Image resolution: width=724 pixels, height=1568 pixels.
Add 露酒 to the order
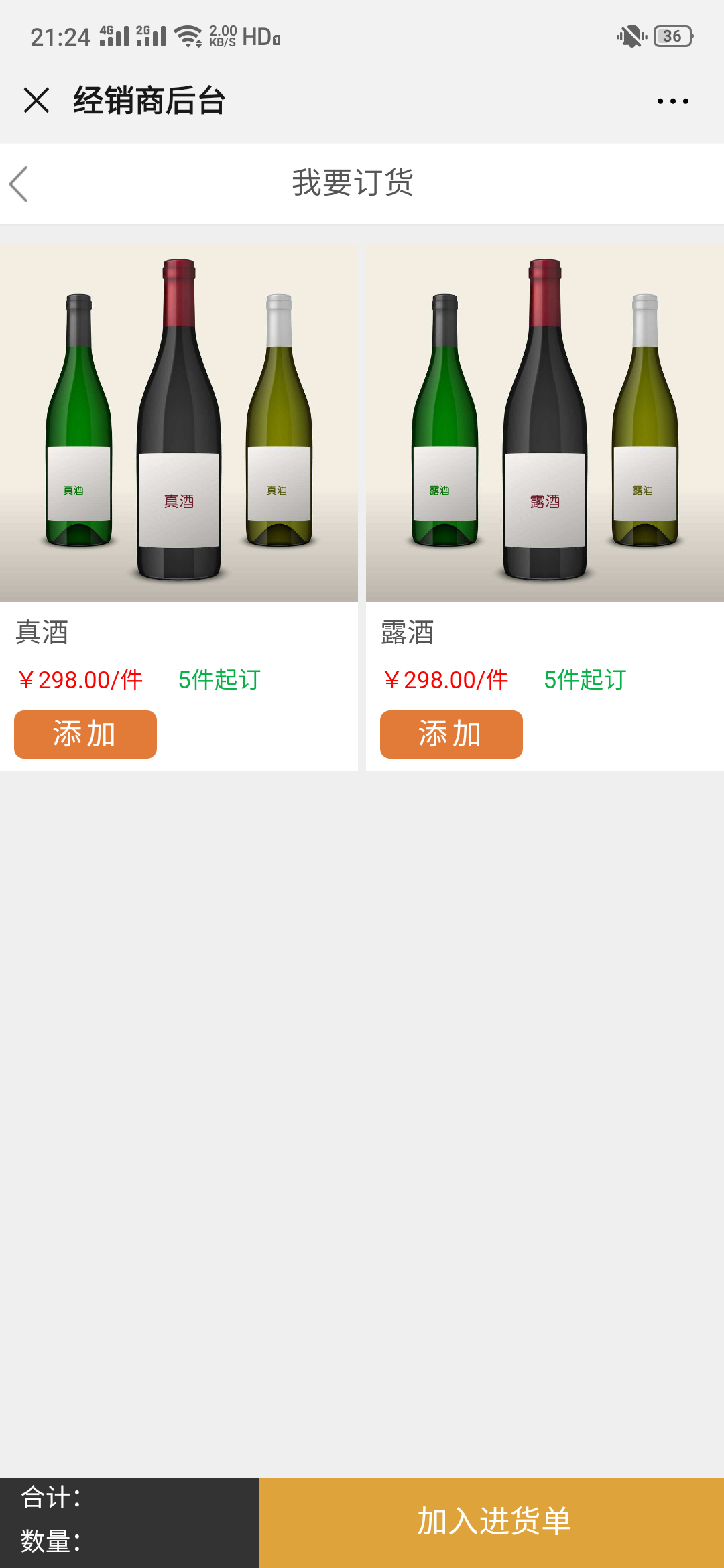pos(451,734)
